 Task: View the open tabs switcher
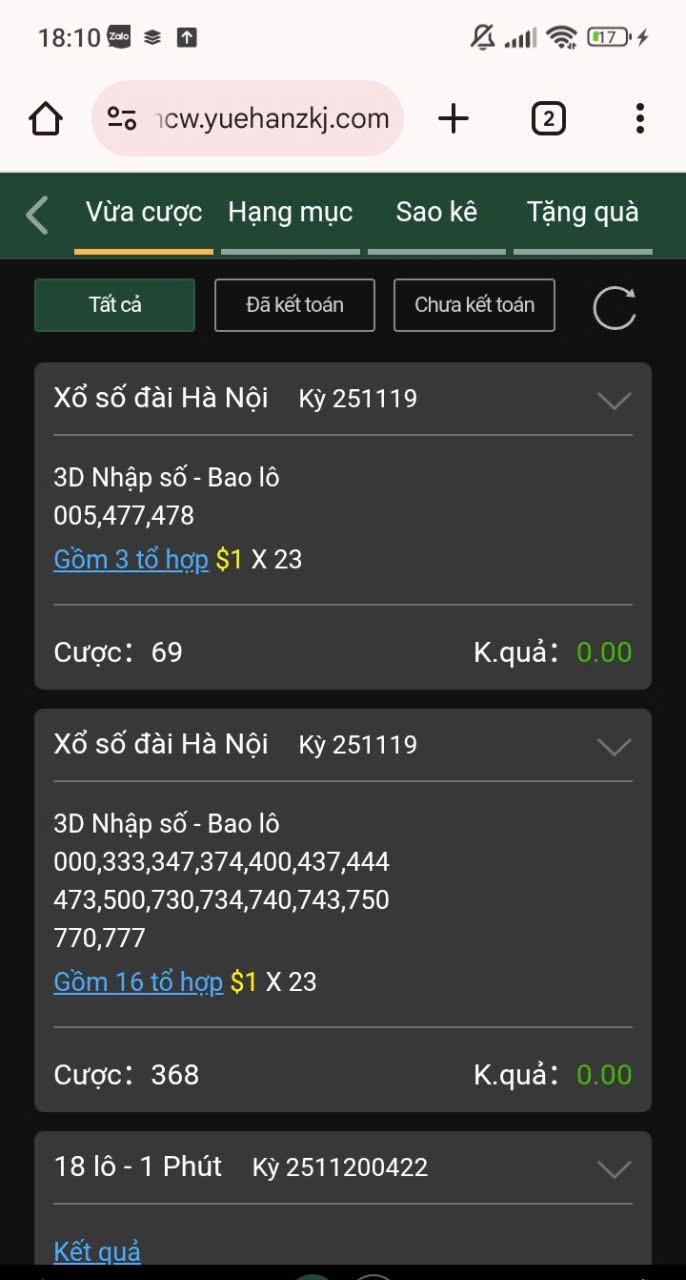548,119
